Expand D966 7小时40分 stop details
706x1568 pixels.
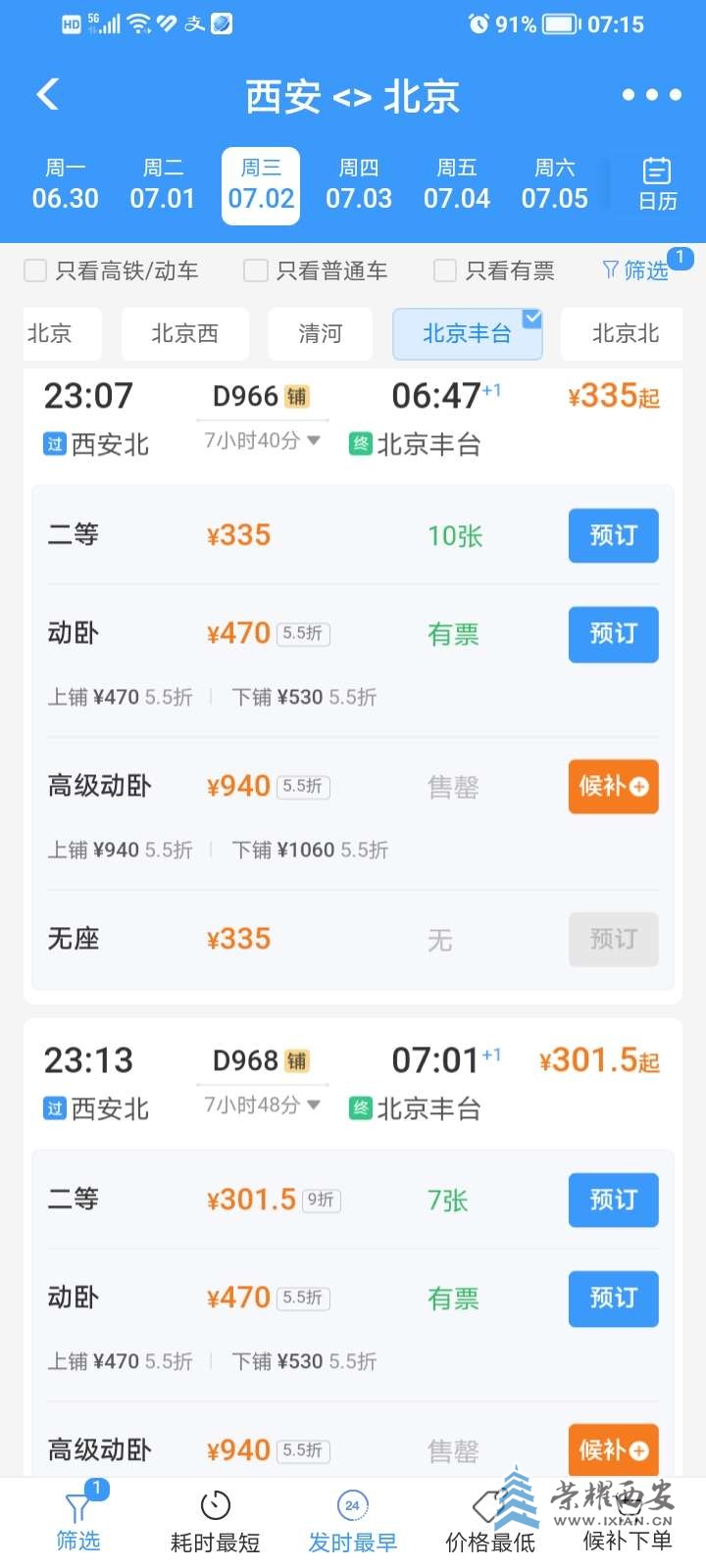262,441
